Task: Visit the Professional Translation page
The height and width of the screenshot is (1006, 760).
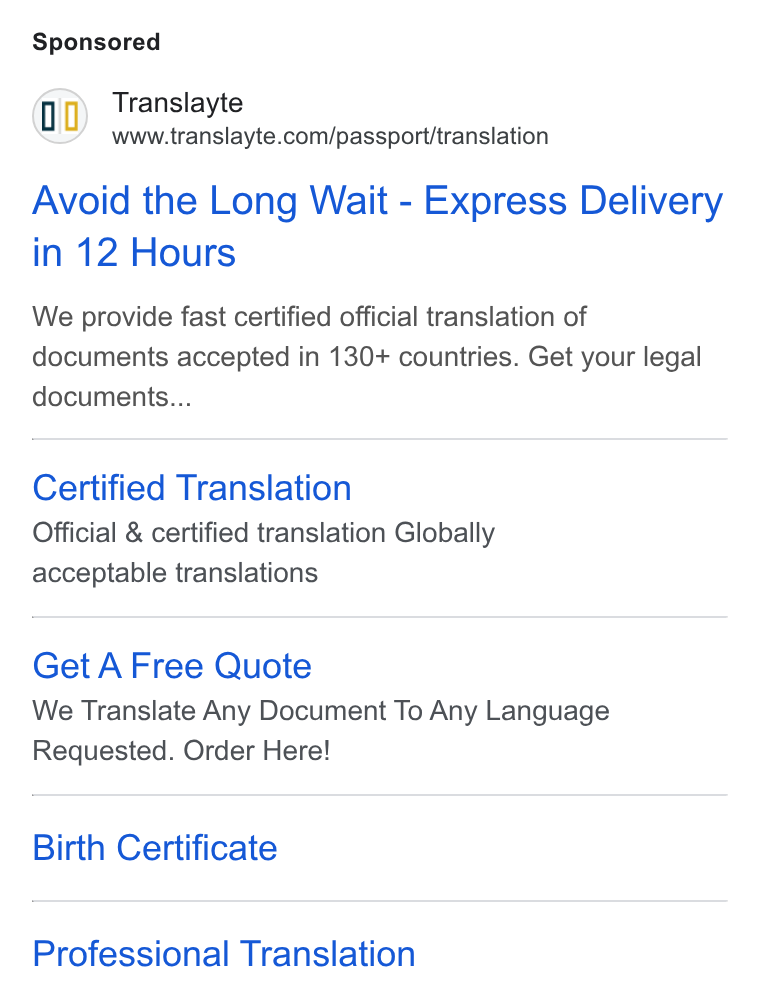Action: (x=224, y=954)
